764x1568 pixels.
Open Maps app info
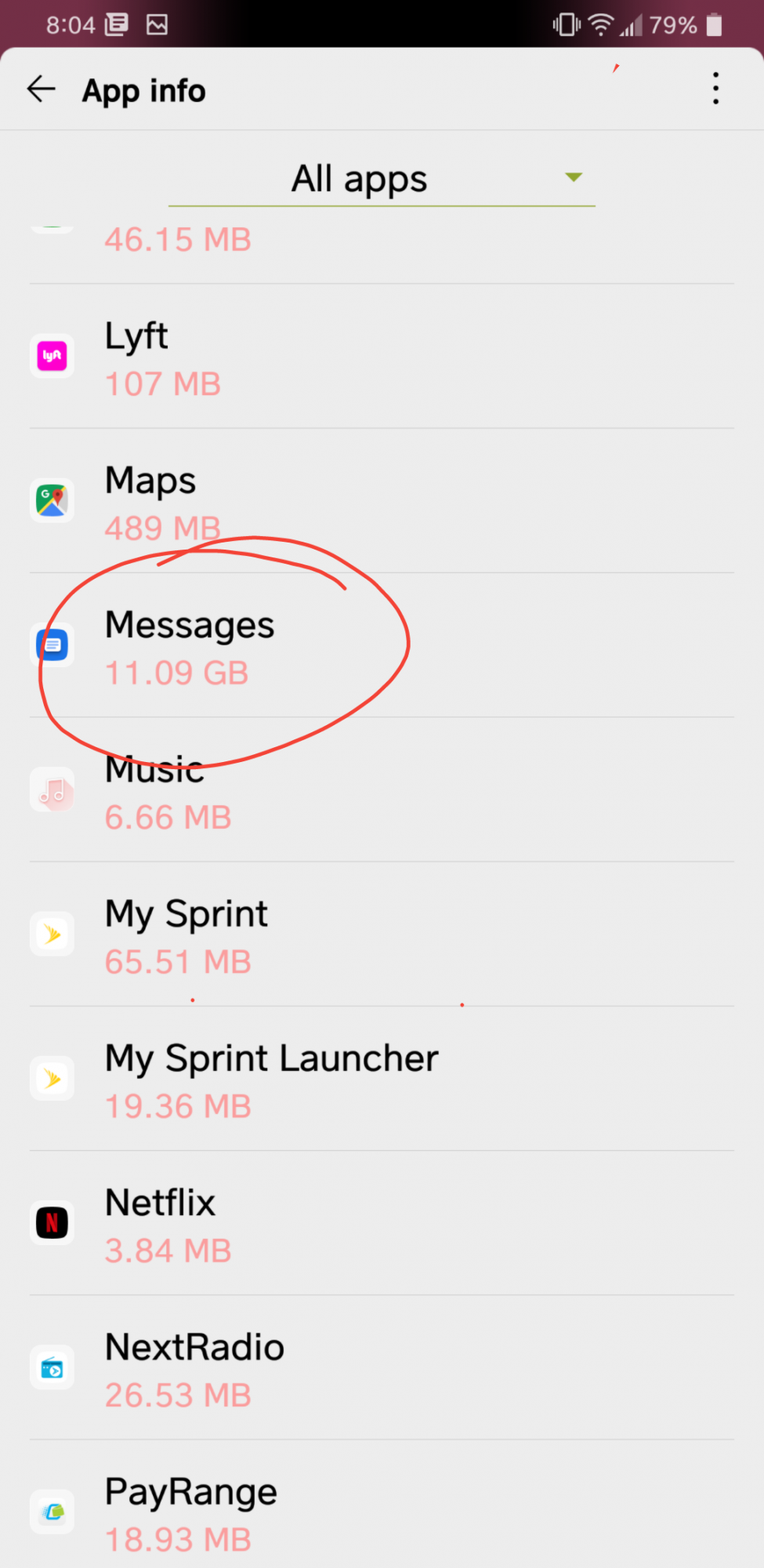pos(382,501)
